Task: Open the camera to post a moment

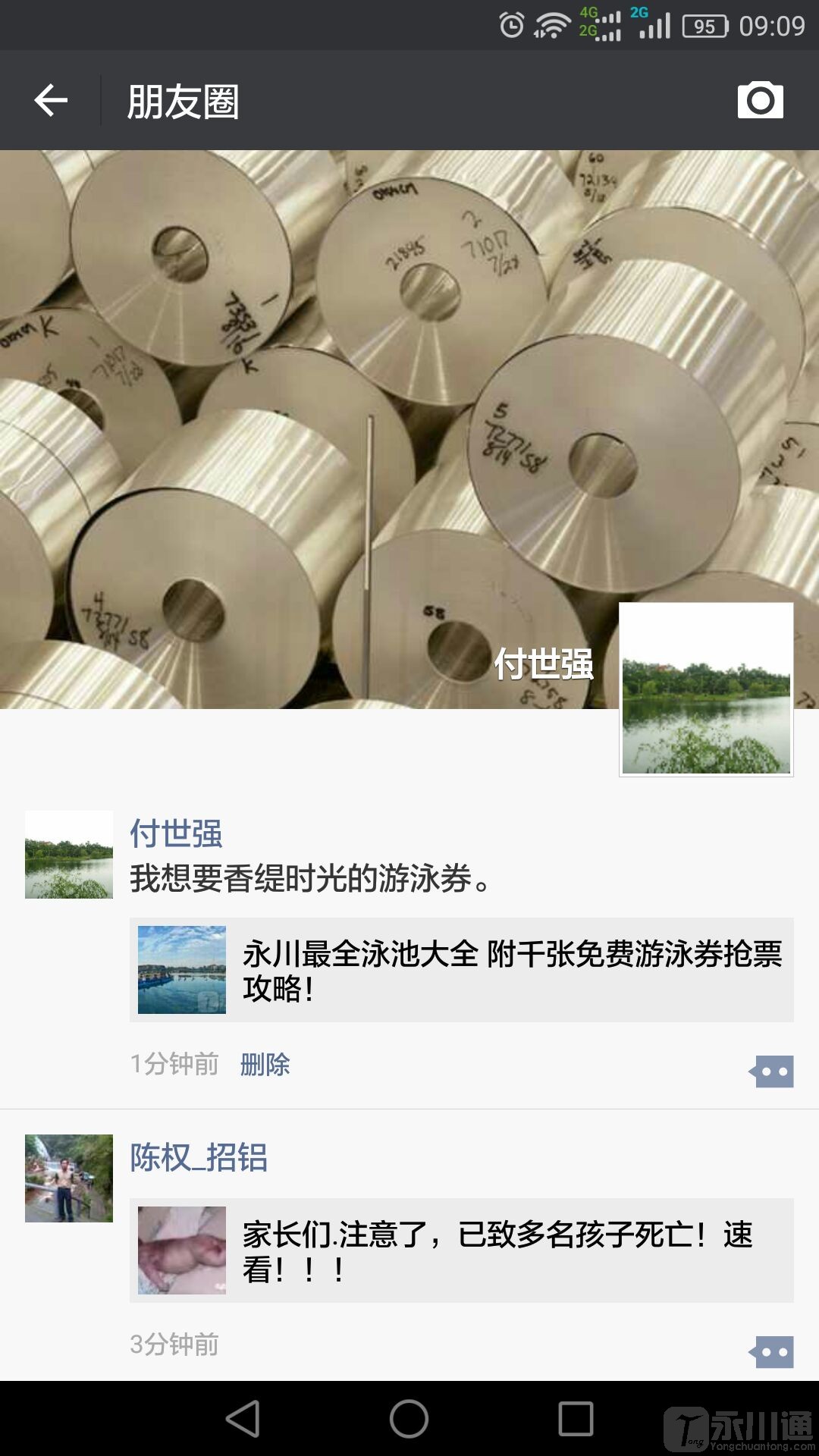Action: (760, 100)
